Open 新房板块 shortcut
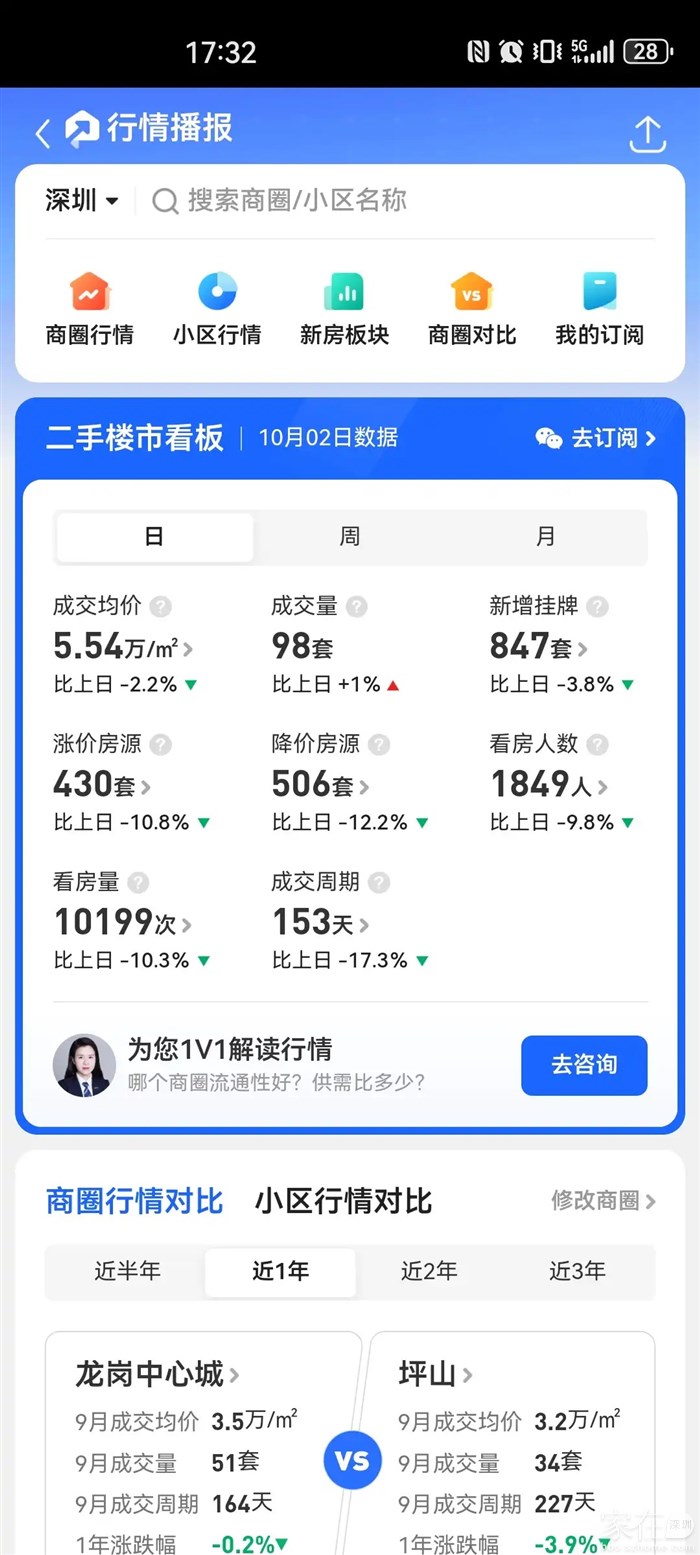 [344, 309]
